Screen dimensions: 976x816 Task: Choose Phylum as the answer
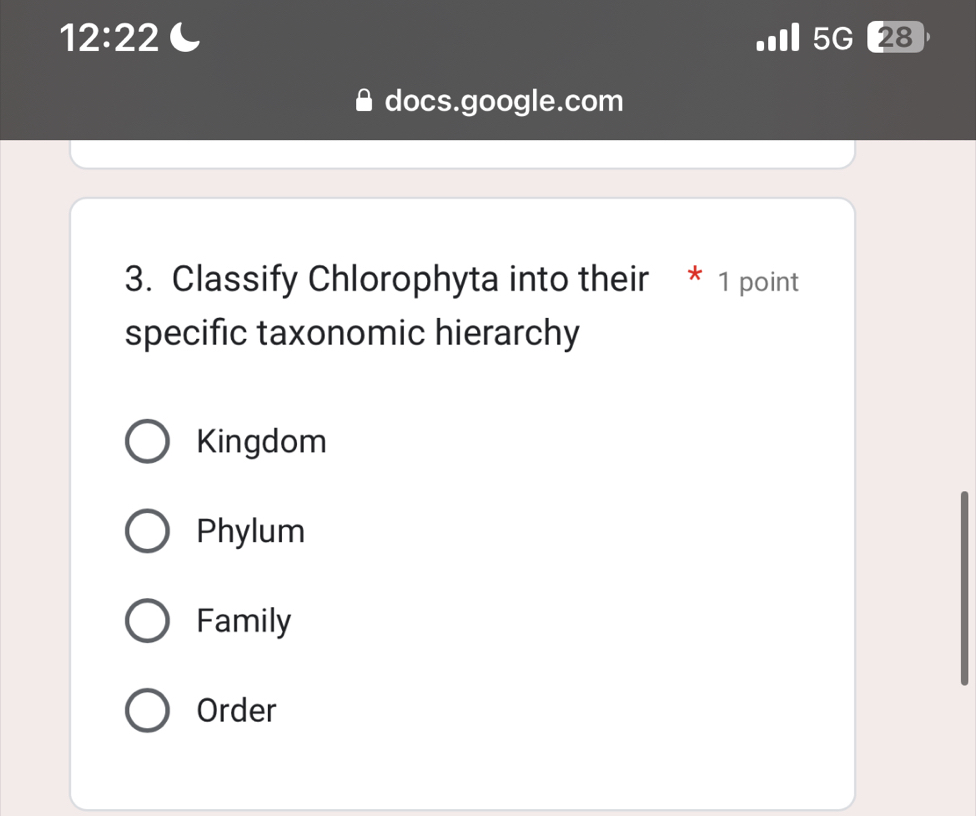[148, 531]
